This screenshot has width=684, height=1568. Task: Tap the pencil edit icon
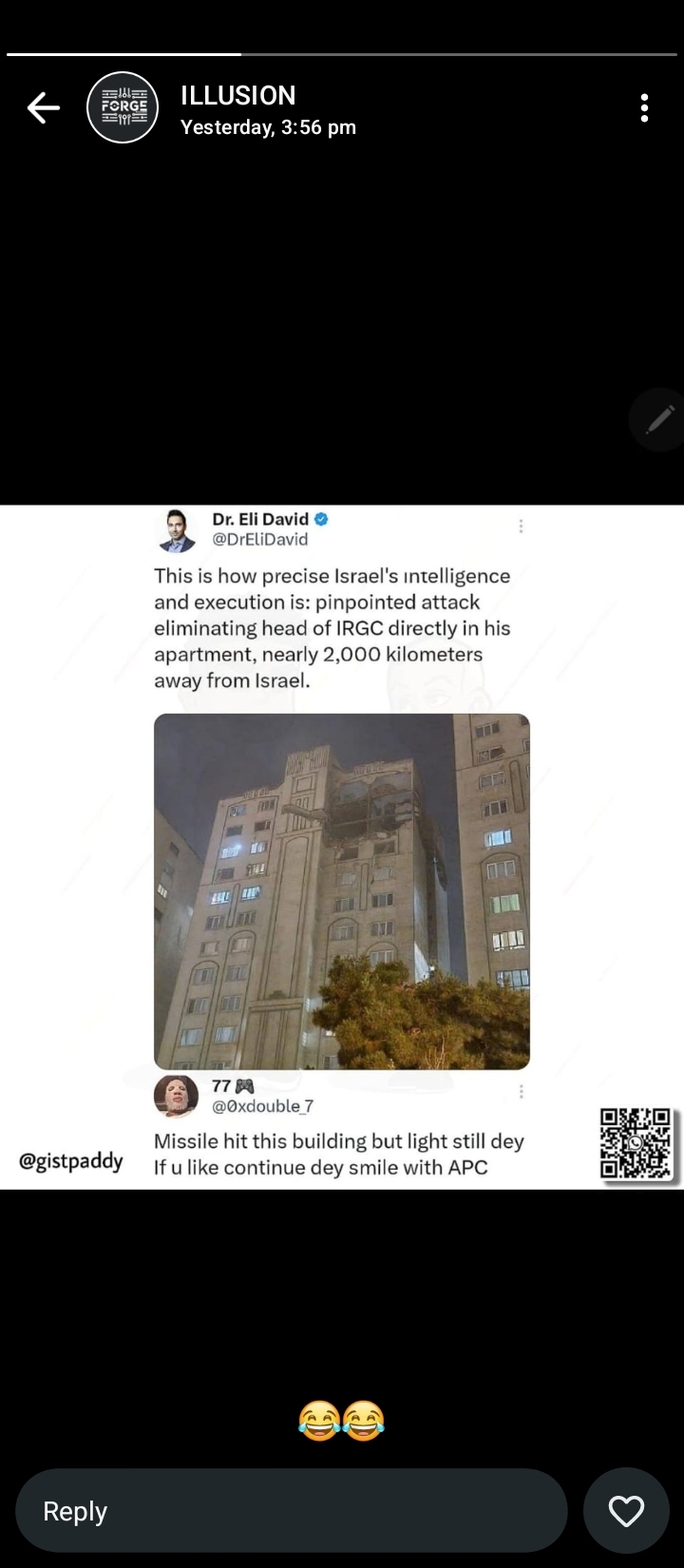658,419
